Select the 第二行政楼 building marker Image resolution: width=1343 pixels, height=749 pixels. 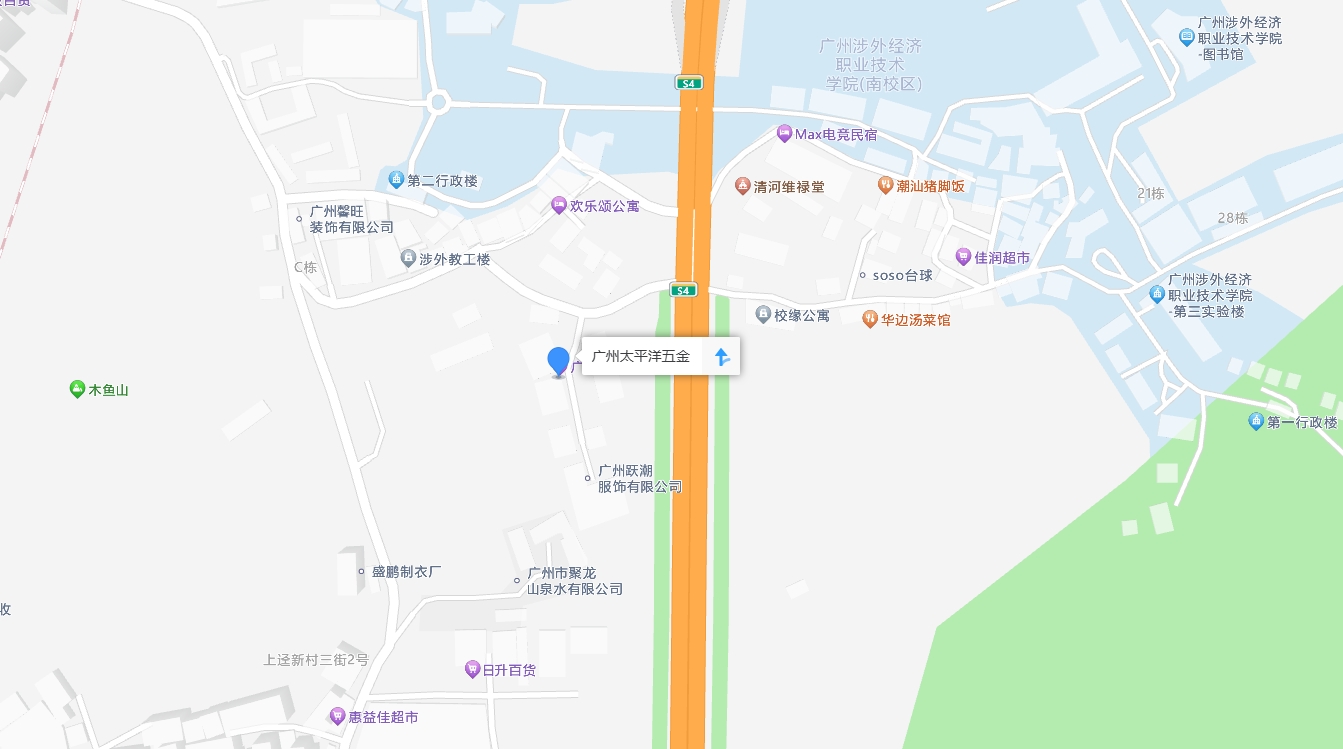point(396,181)
